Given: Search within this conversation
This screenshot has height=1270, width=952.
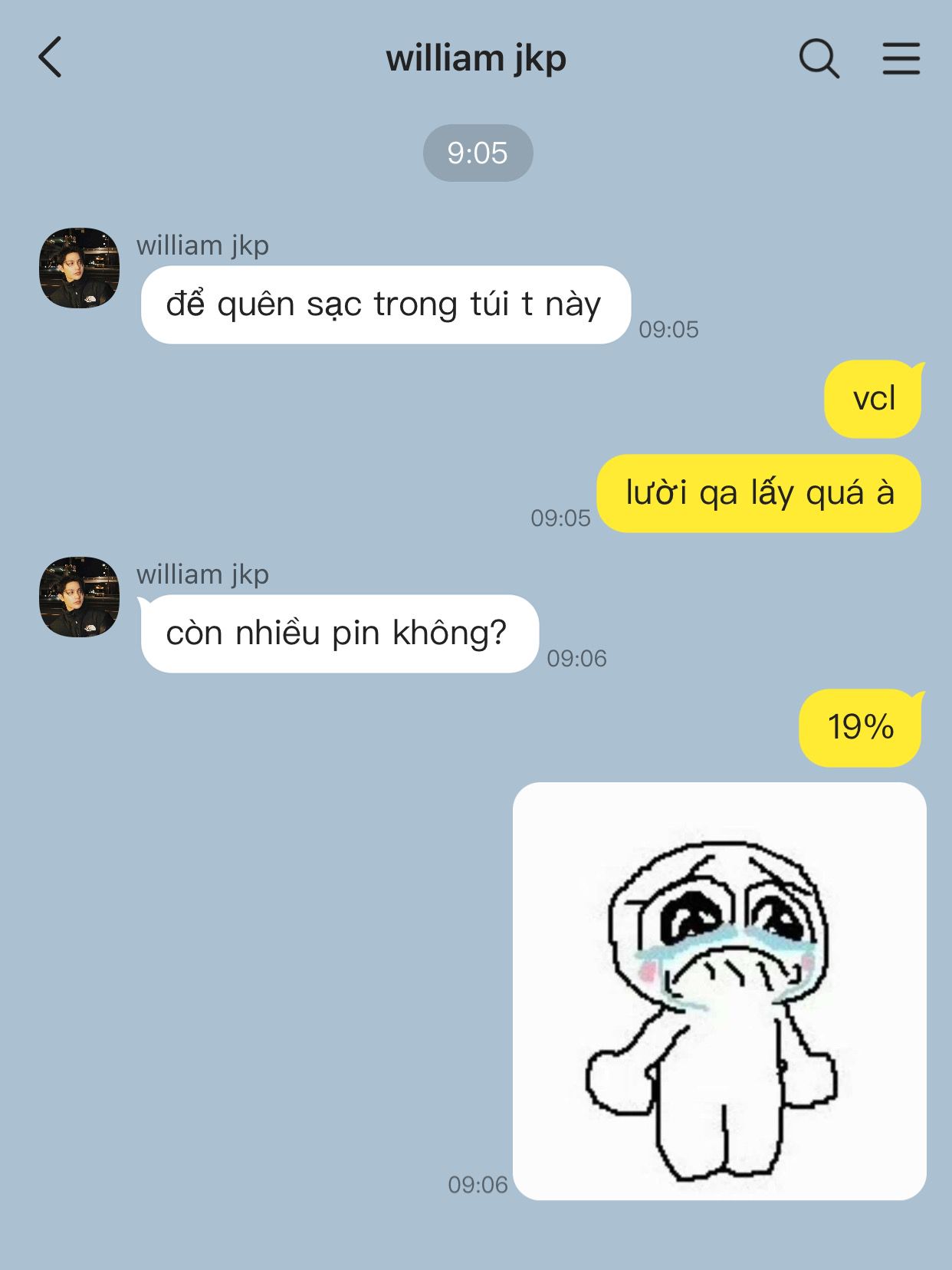Looking at the screenshot, I should 819,59.
